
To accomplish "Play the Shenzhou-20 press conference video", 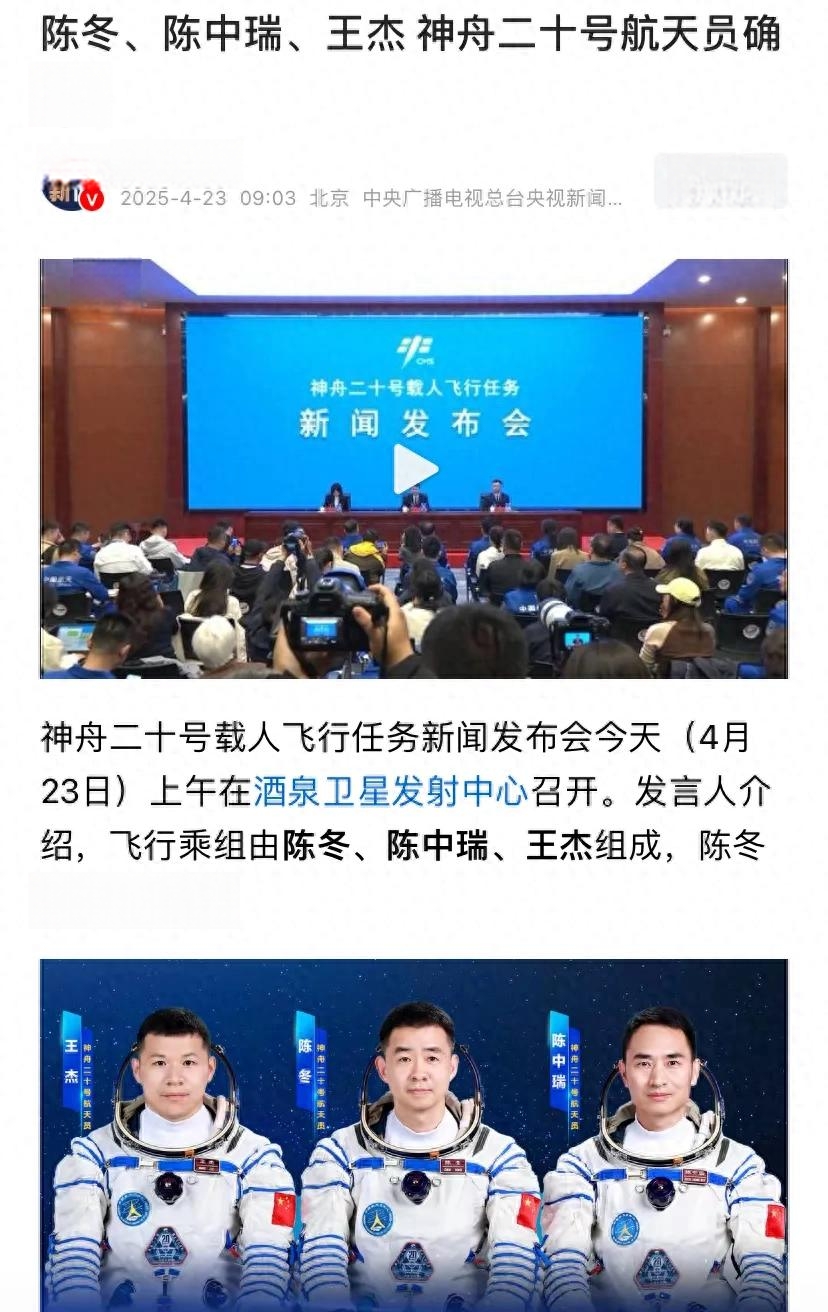I will click(414, 468).
